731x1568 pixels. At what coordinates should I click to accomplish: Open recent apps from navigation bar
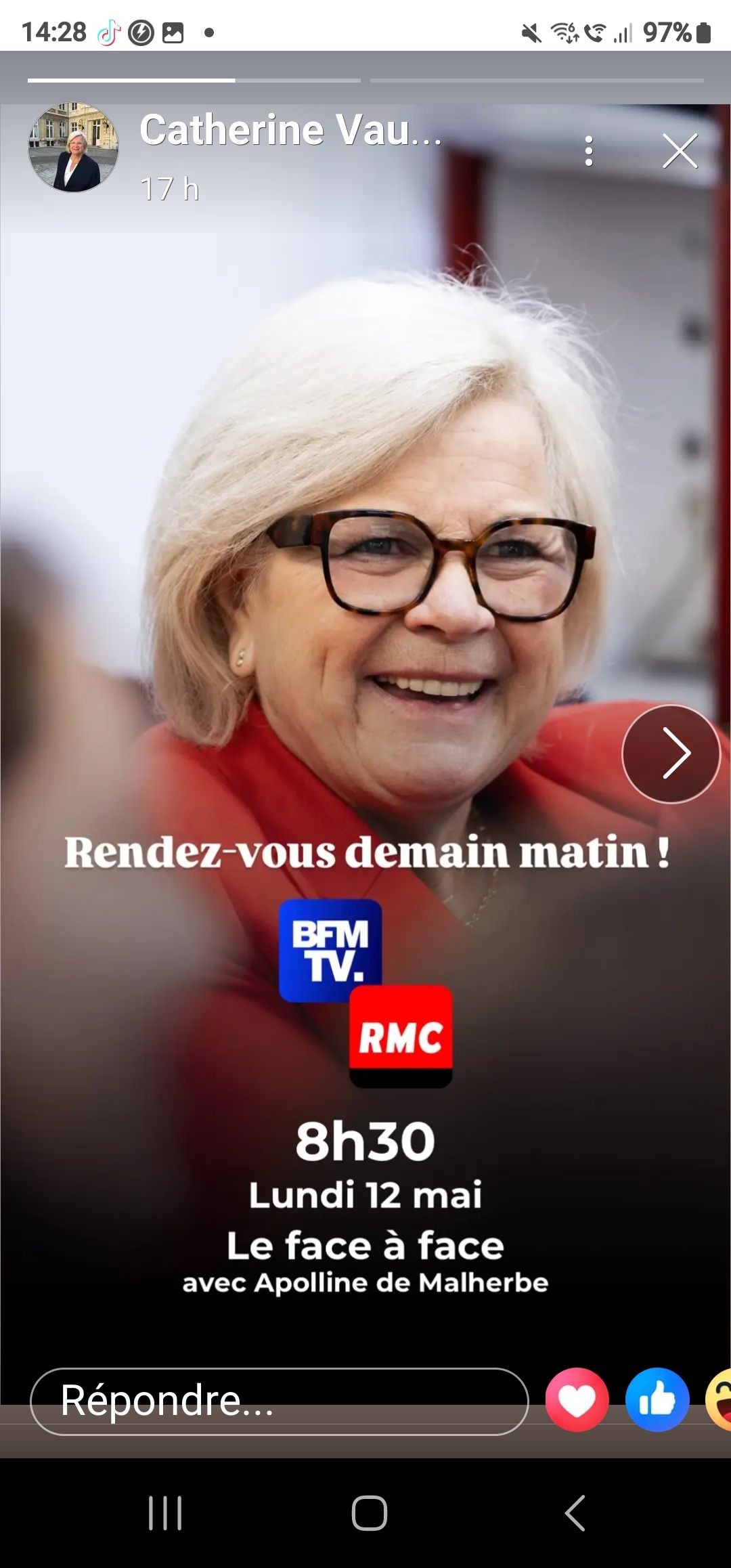point(165,1512)
